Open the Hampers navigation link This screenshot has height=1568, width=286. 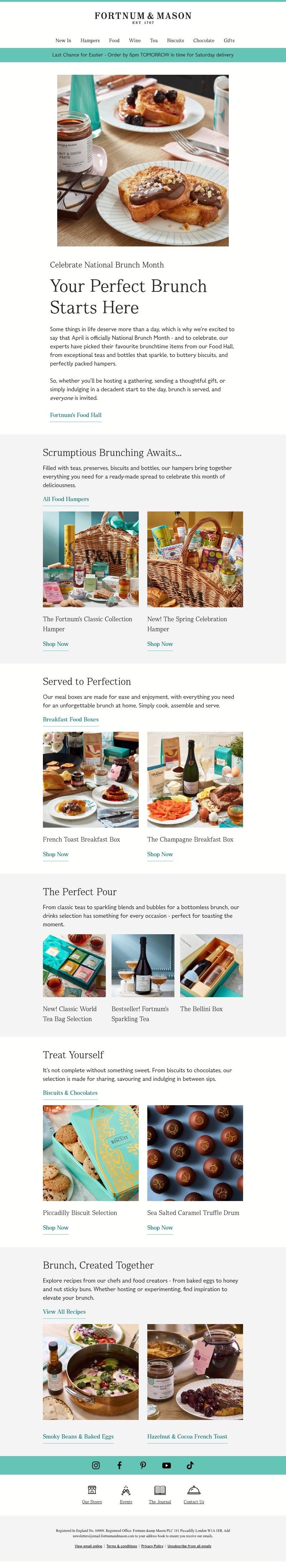[90, 41]
